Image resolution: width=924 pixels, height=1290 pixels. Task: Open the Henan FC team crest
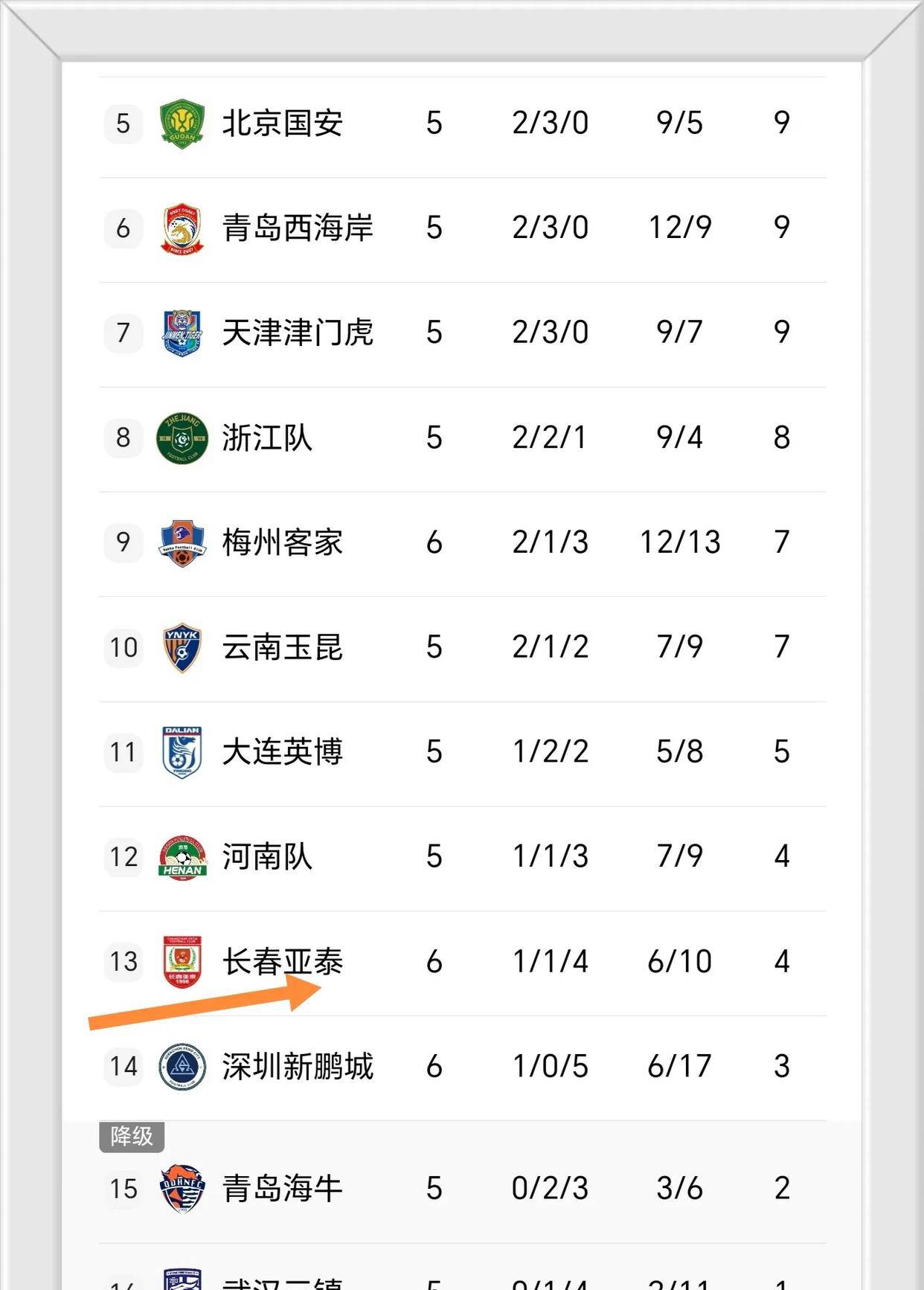(x=182, y=857)
